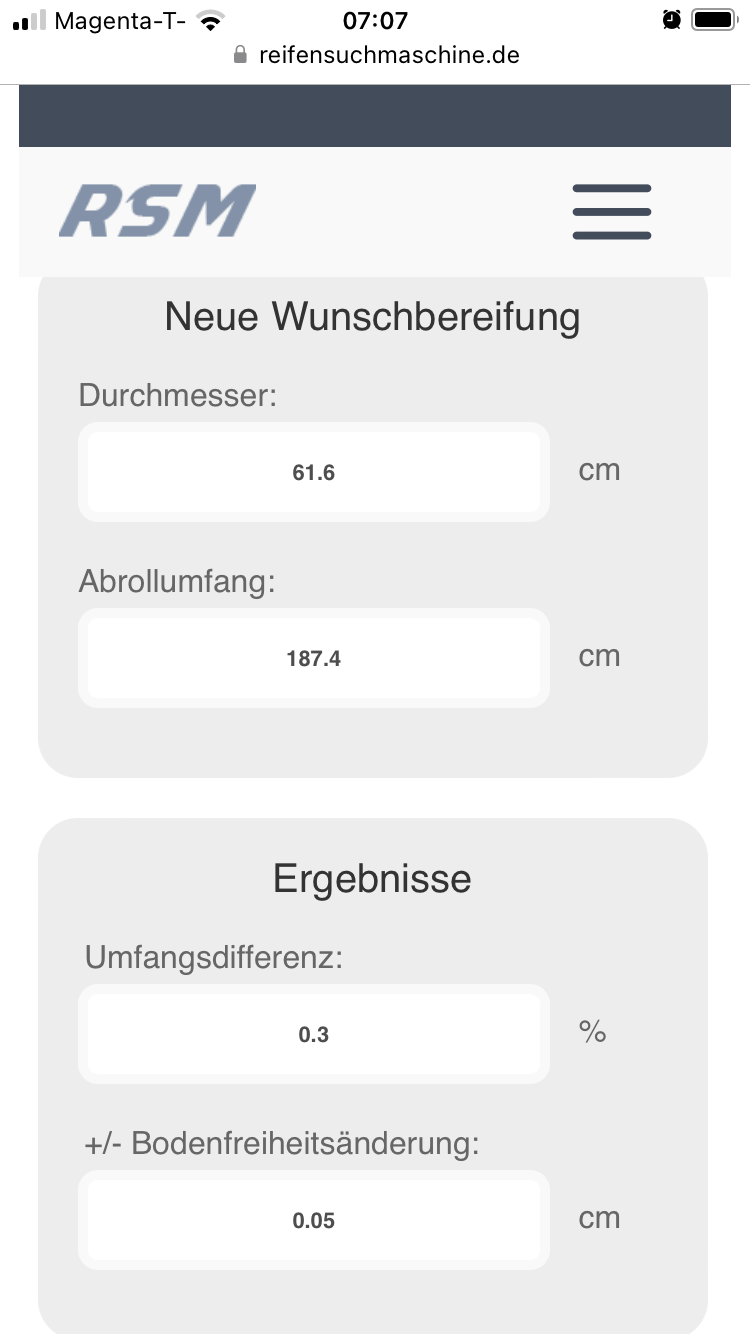Focus the Umfangsdifferenz field showing 0.3
750x1334 pixels.
pyautogui.click(x=314, y=1034)
